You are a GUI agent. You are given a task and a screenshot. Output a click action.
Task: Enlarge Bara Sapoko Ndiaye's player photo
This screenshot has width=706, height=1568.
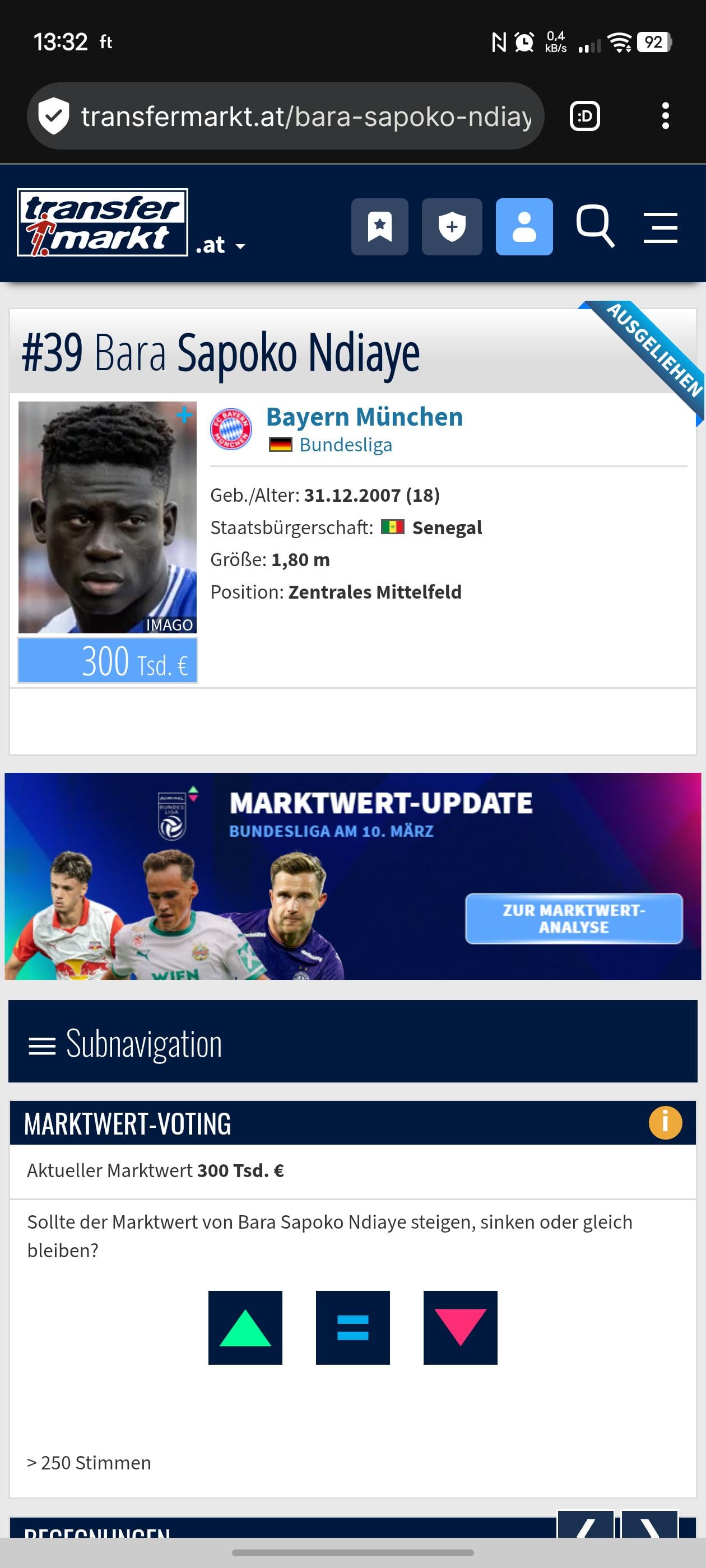(107, 517)
